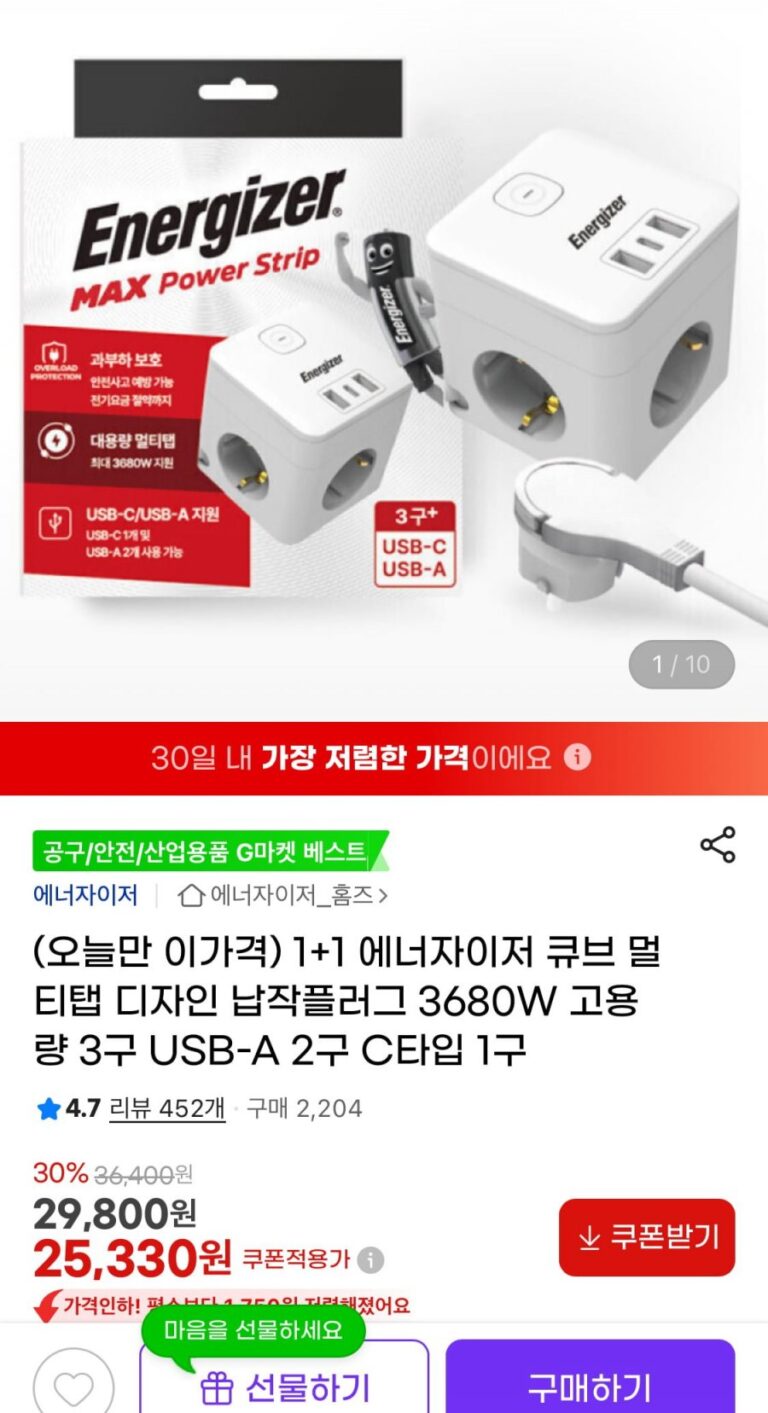Tap the 쿠폰받기 coupon button
The height and width of the screenshot is (1413, 768).
647,1237
